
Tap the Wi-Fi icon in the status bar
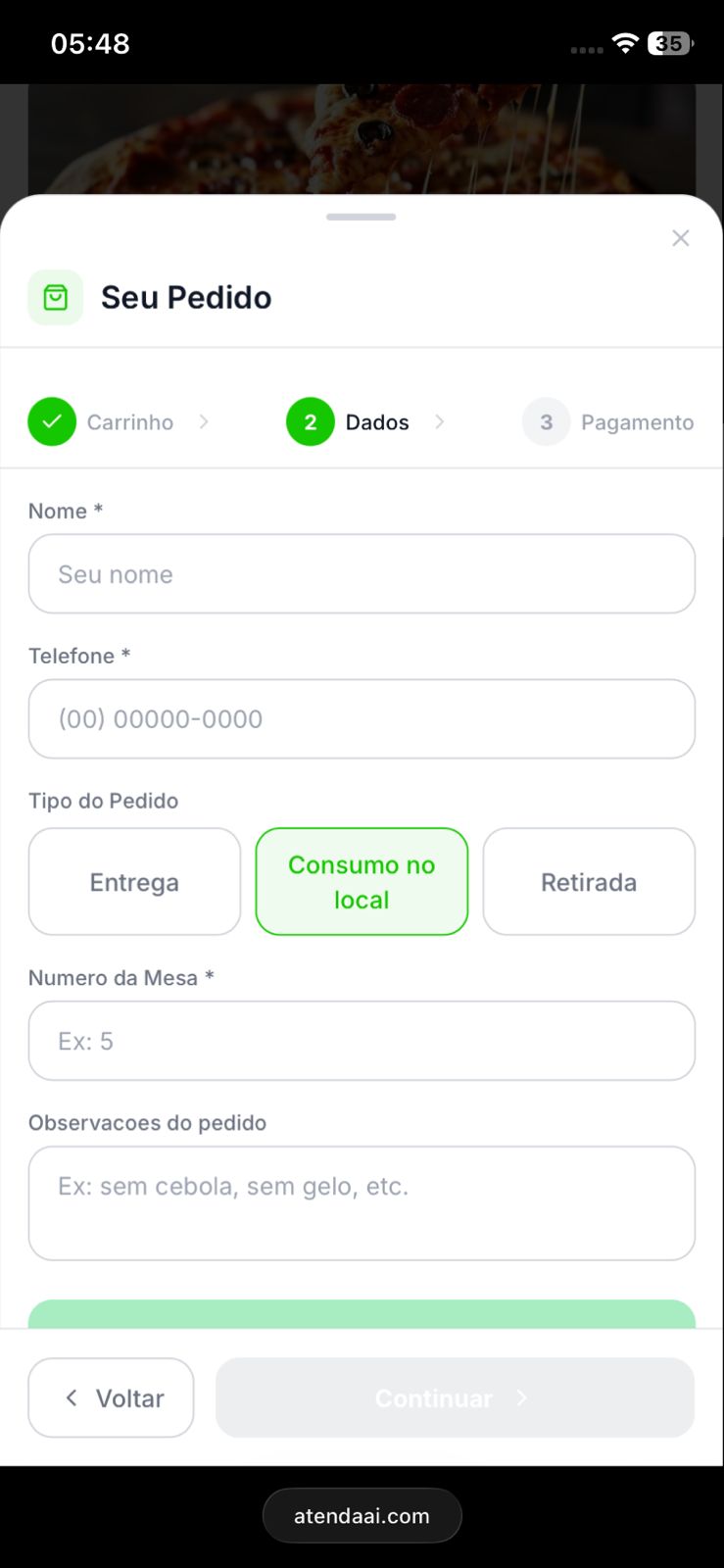click(624, 43)
